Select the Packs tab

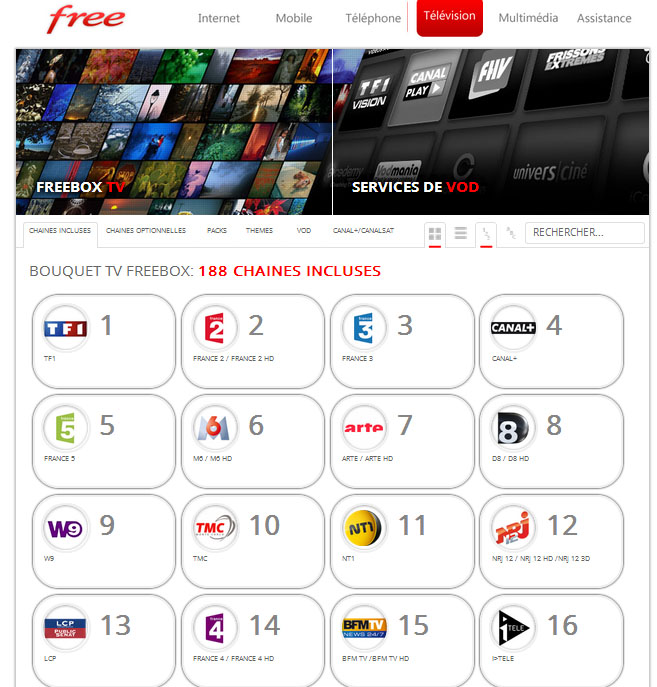pyautogui.click(x=217, y=231)
